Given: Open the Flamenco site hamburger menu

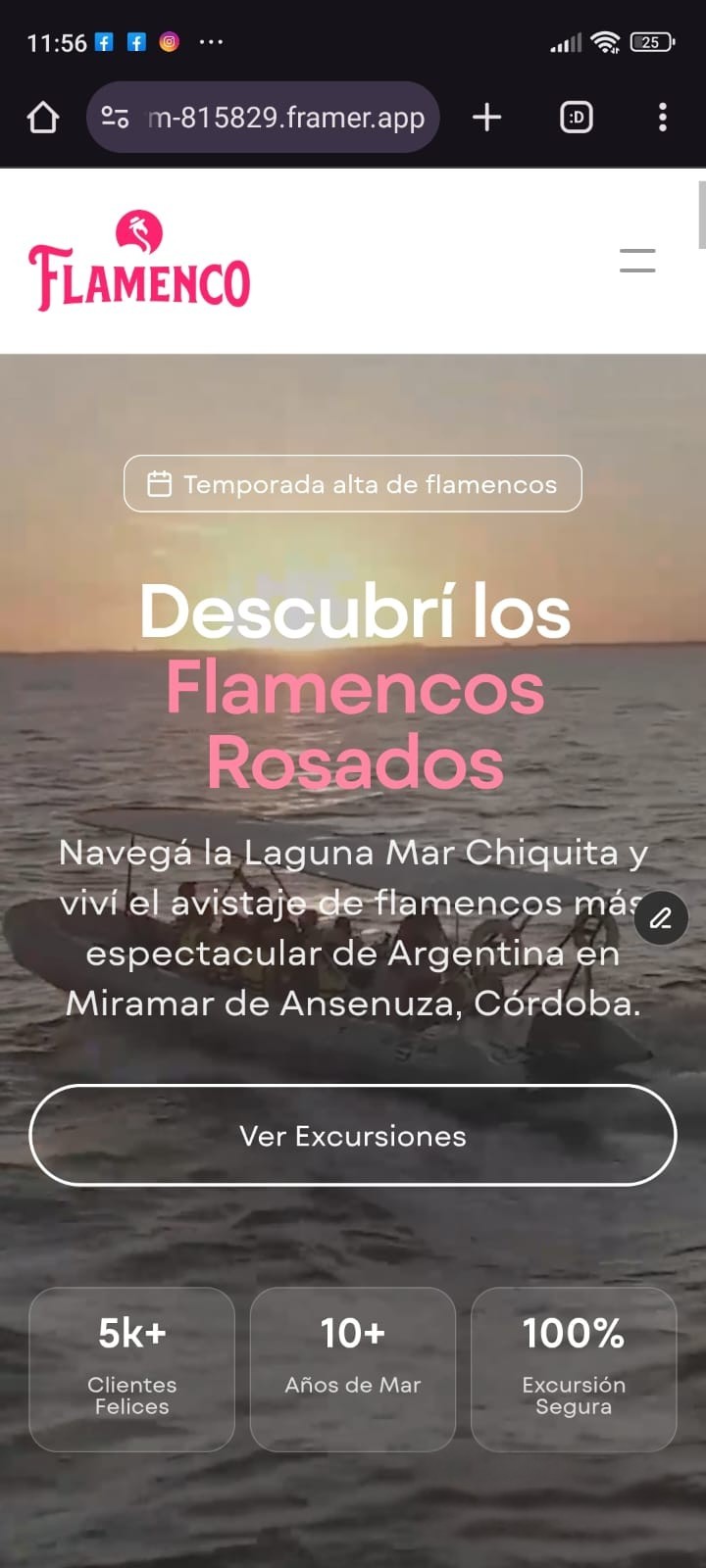Looking at the screenshot, I should coord(637,261).
